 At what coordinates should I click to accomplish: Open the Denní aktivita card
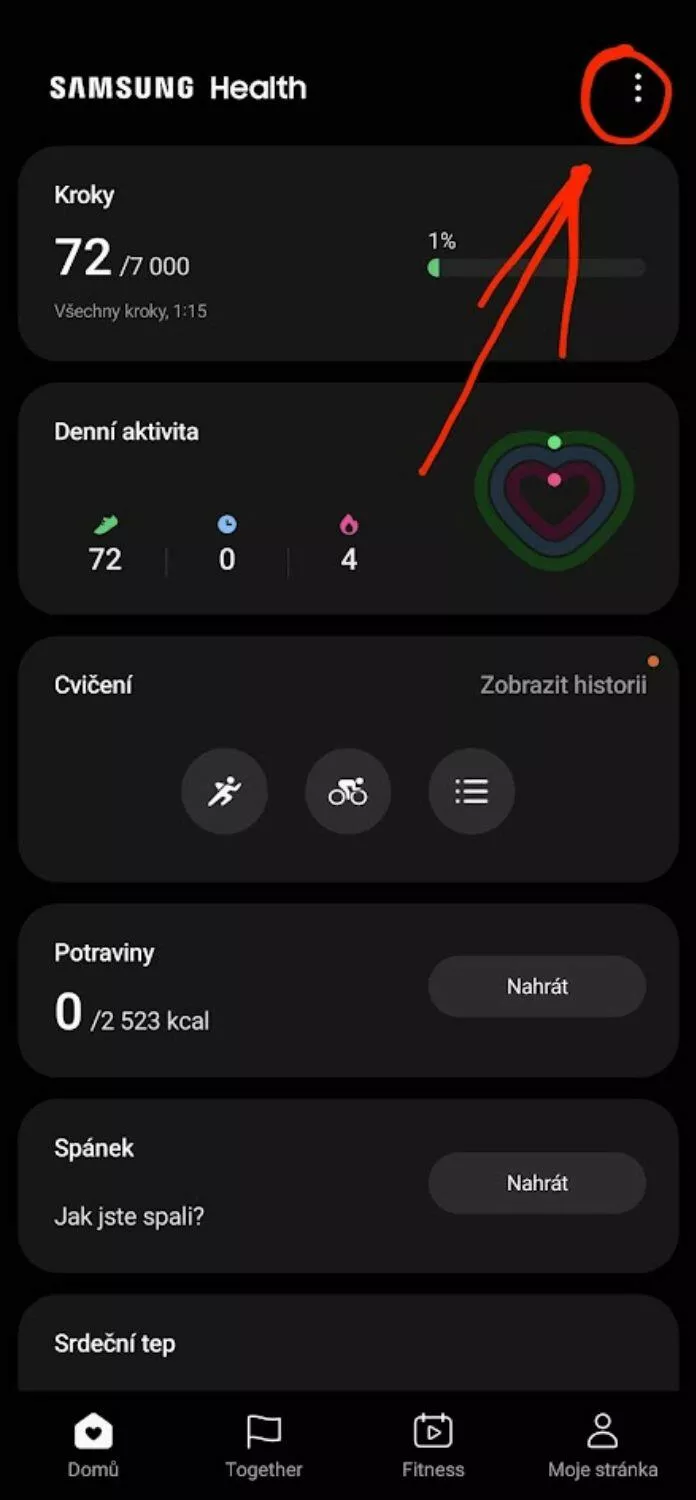[348, 499]
